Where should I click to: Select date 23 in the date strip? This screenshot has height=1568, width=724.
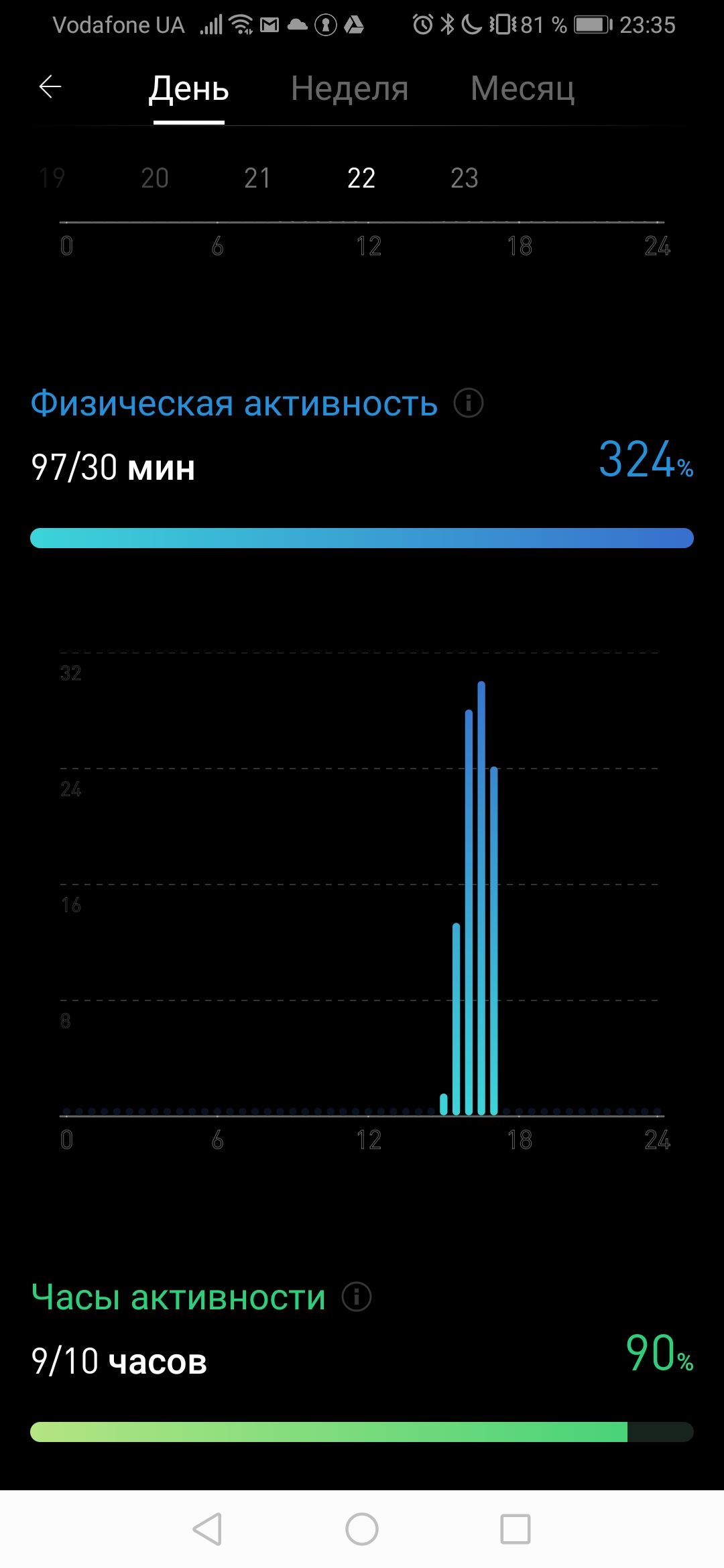tap(464, 179)
